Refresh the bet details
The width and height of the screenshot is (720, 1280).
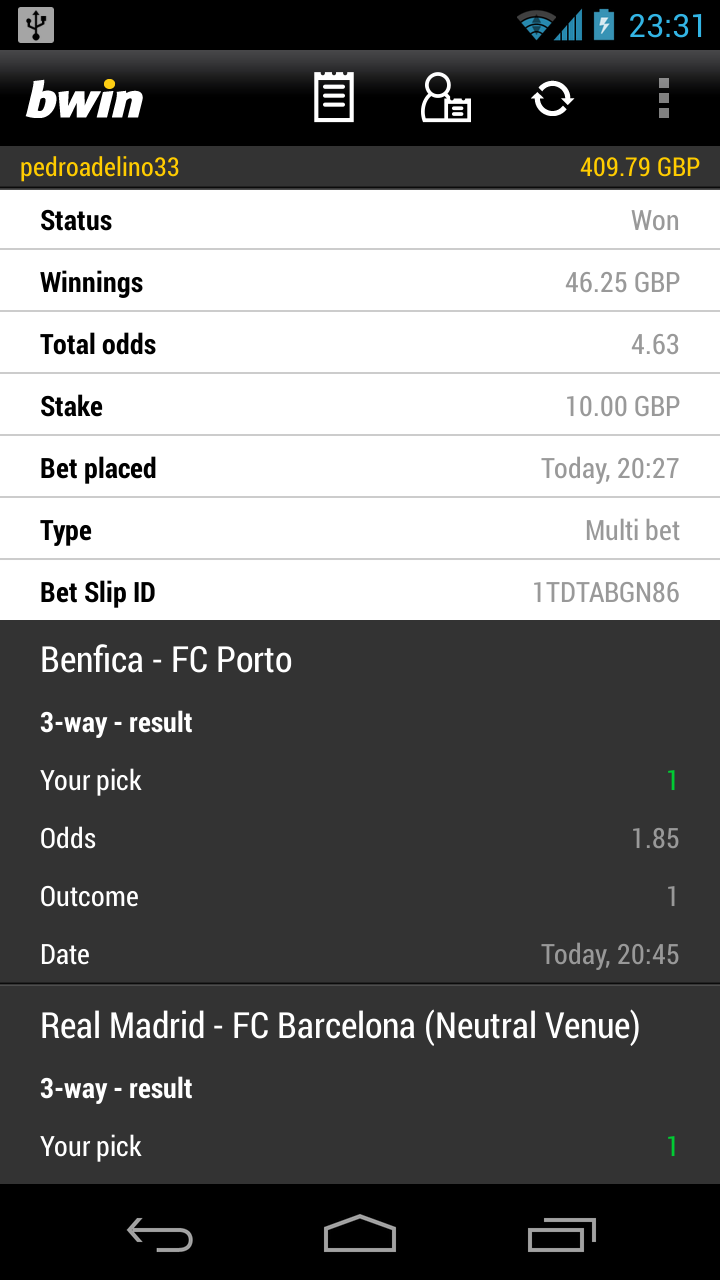pyautogui.click(x=553, y=98)
